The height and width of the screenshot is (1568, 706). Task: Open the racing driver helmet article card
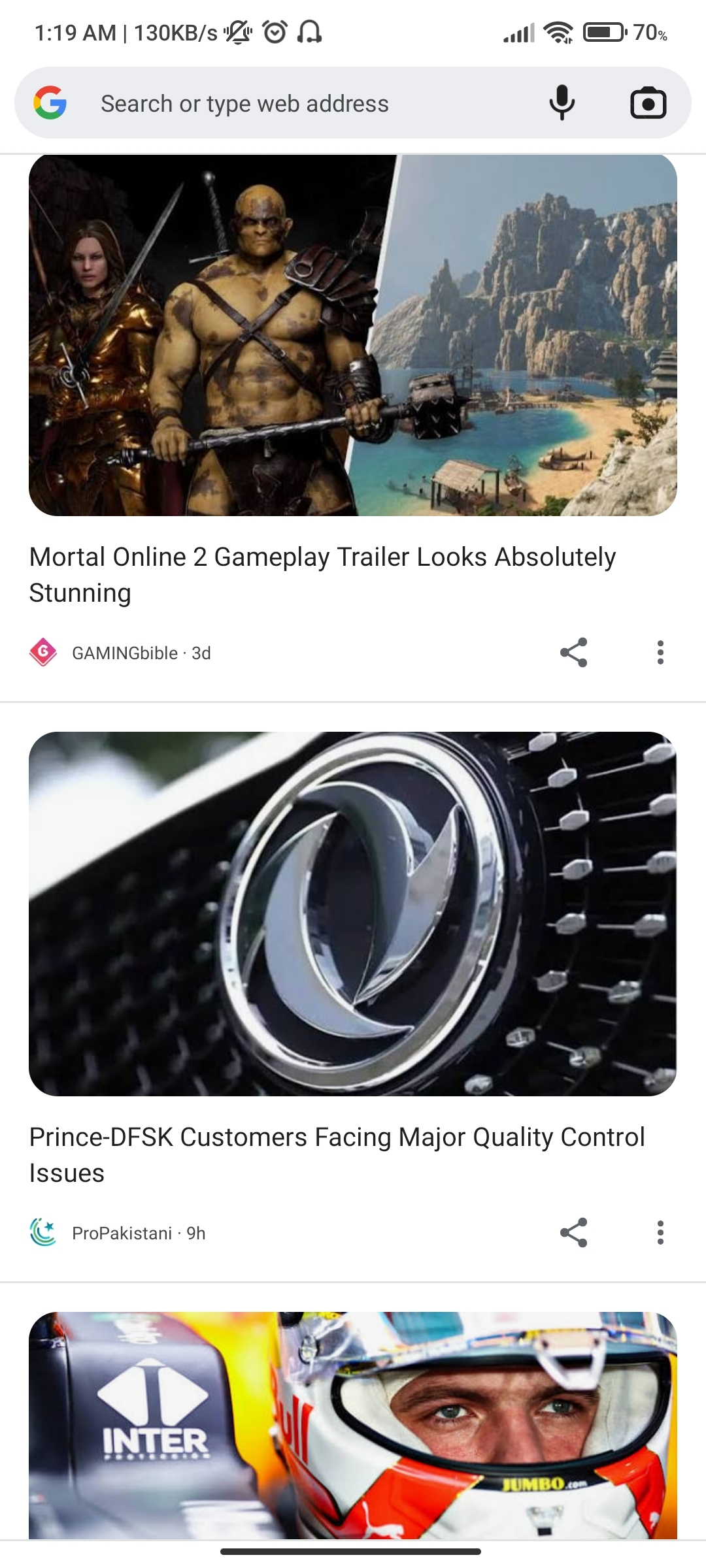pos(353,1426)
